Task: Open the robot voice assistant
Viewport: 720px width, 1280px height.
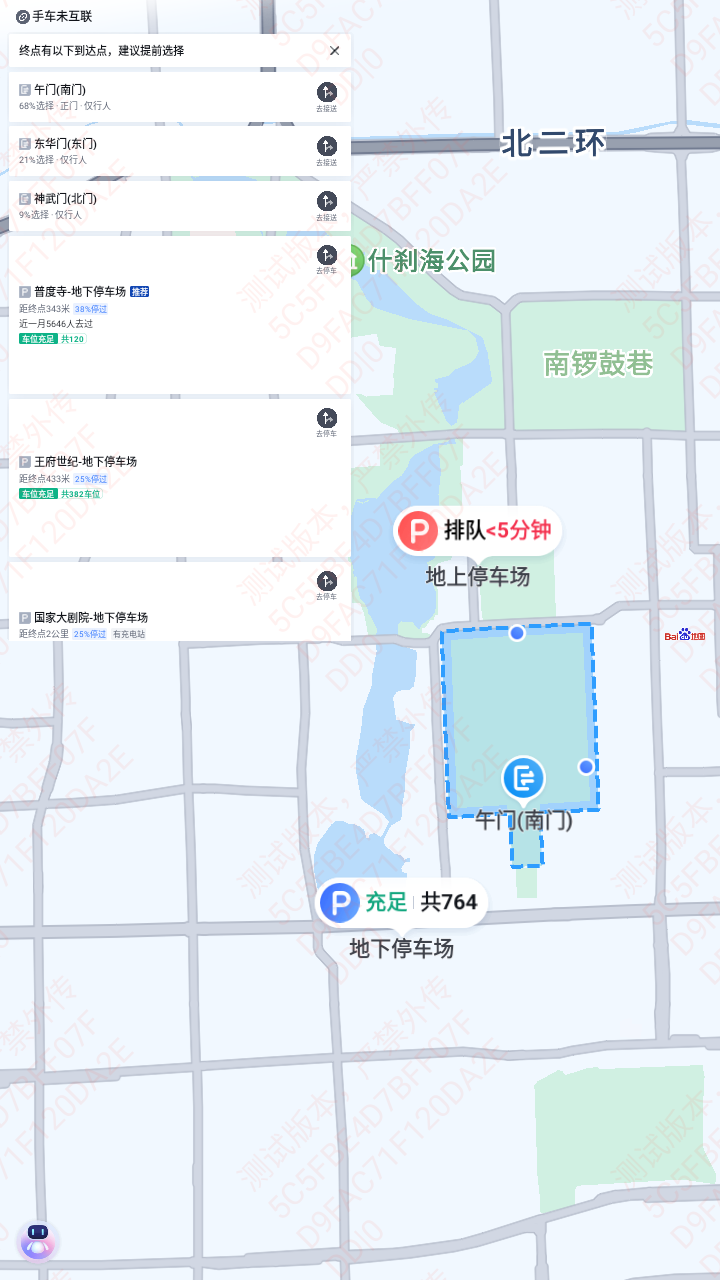Action: [38, 1242]
